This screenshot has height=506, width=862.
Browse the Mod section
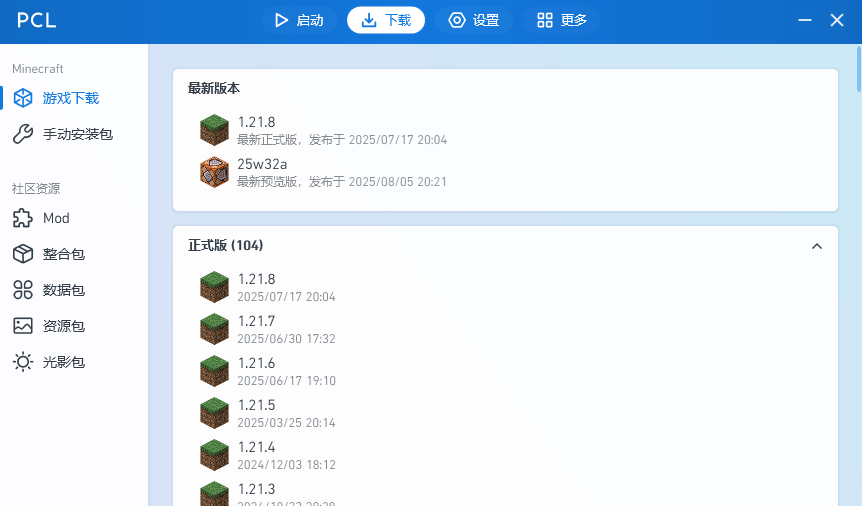pyautogui.click(x=56, y=218)
